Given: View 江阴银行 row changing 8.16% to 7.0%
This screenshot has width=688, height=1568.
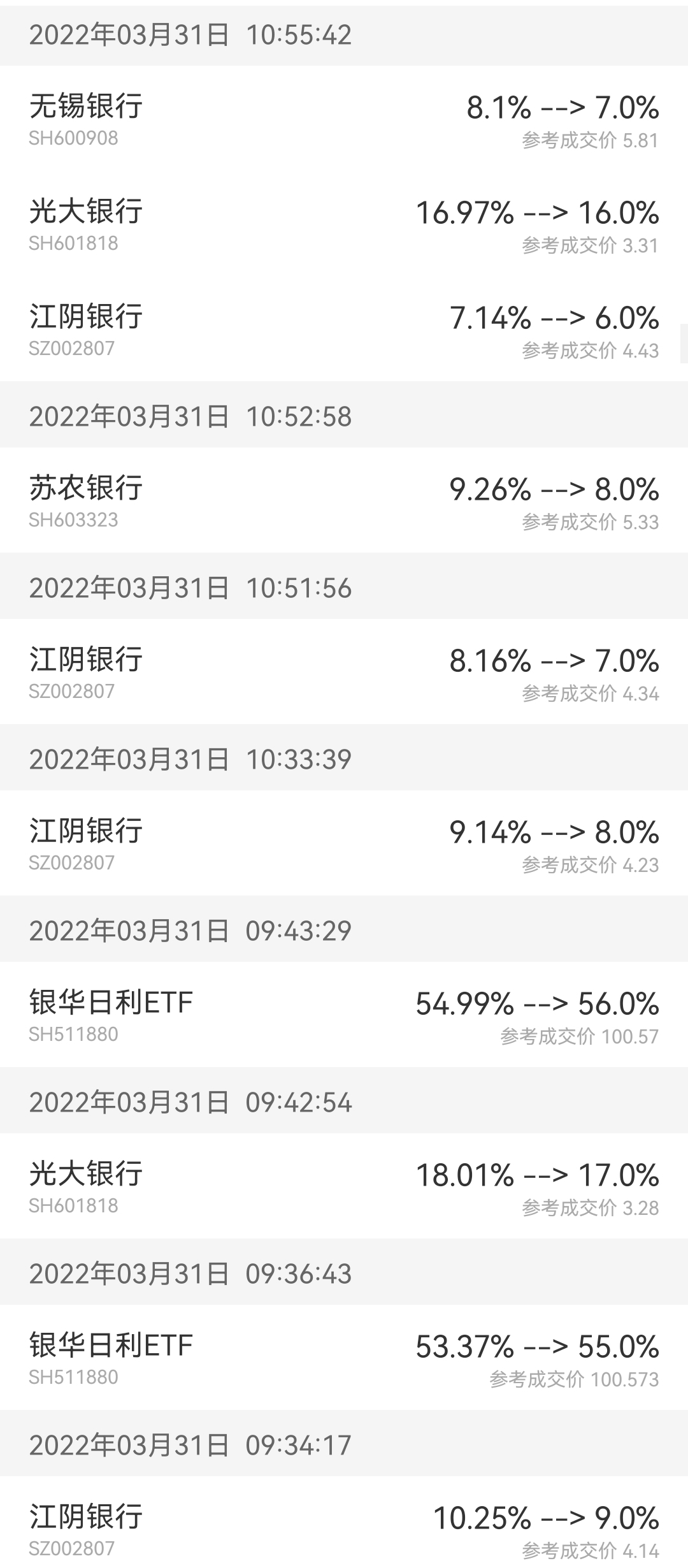Looking at the screenshot, I should pos(344,672).
